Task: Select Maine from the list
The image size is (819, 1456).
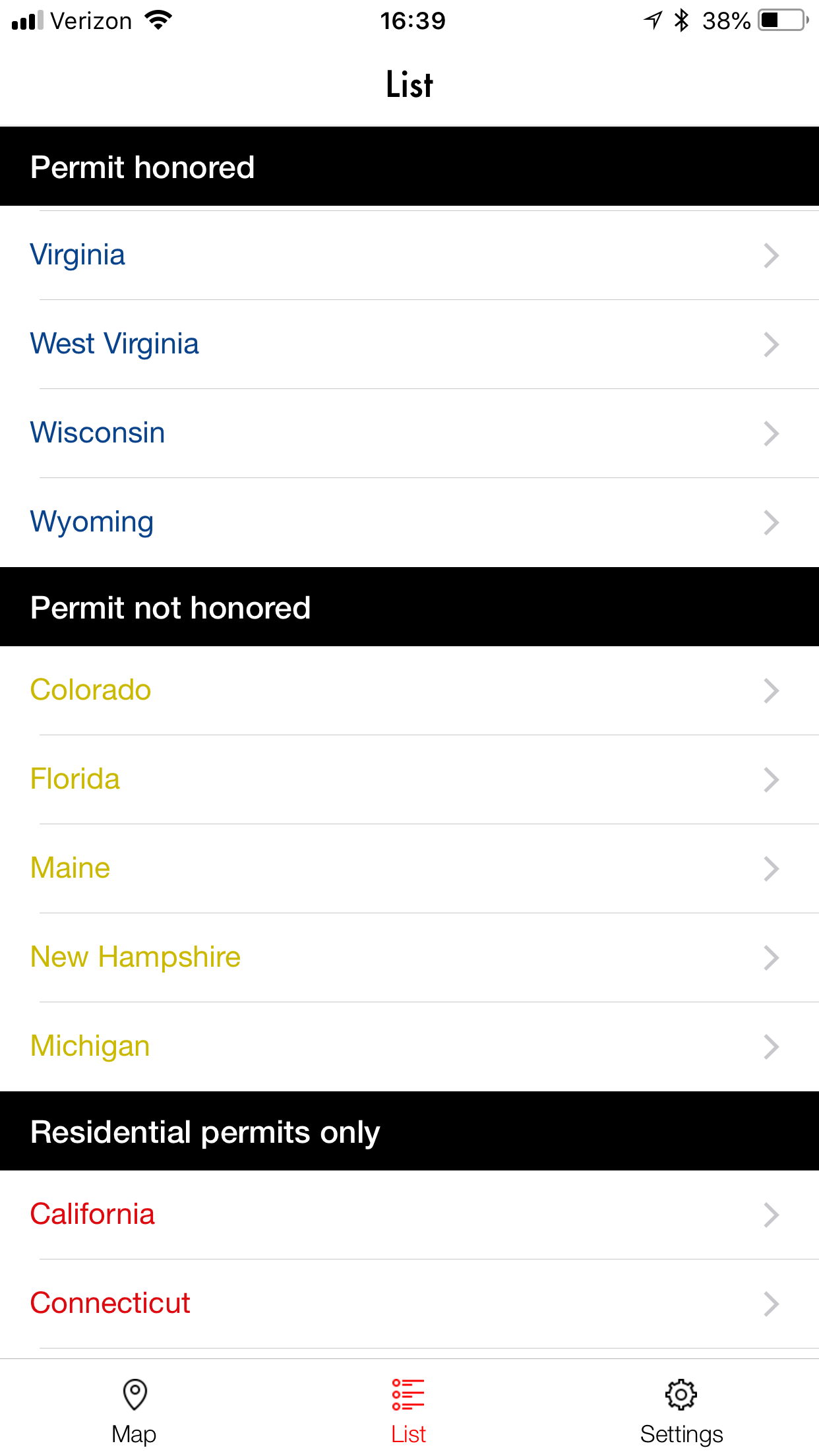Action: point(409,868)
